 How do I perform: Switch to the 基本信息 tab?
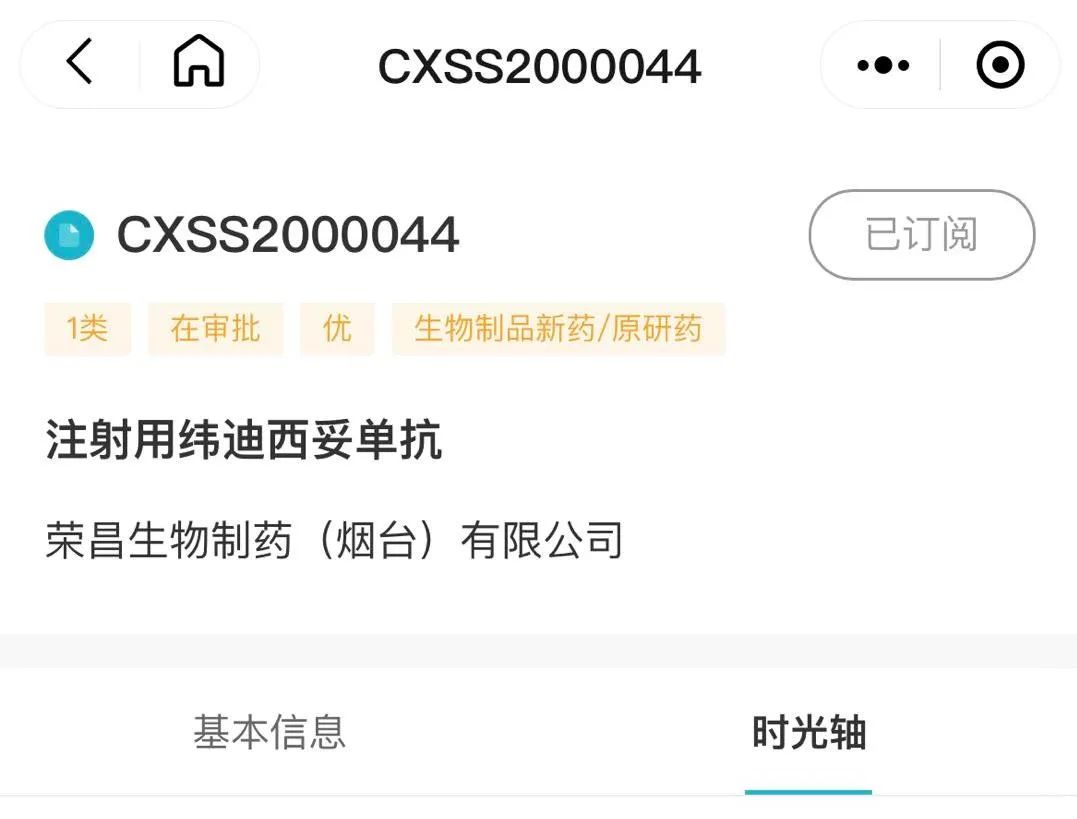(269, 732)
